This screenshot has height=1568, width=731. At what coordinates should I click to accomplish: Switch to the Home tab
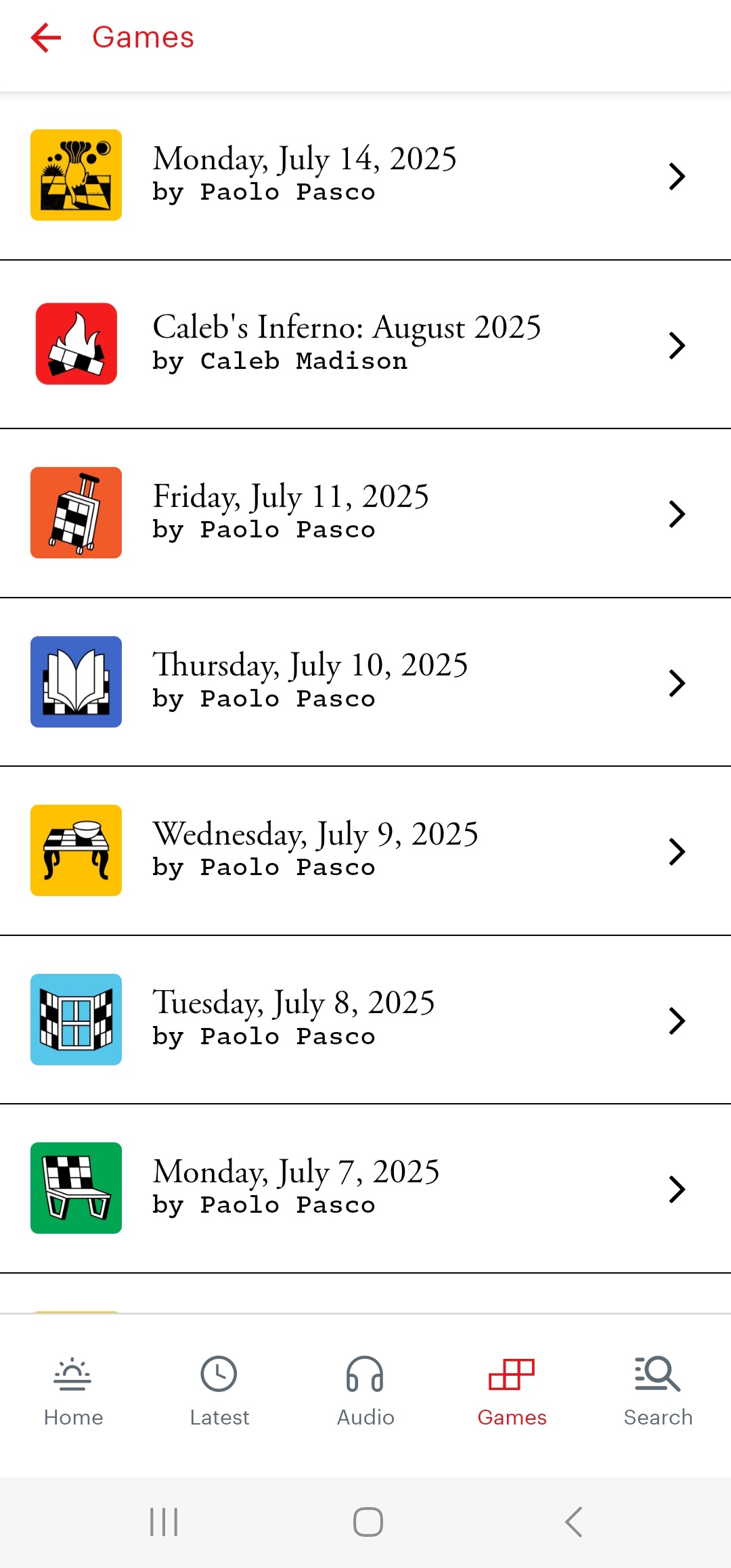(73, 1393)
